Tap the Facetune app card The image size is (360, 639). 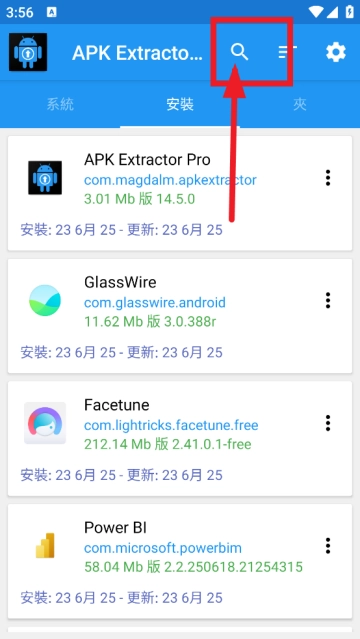coord(180,438)
